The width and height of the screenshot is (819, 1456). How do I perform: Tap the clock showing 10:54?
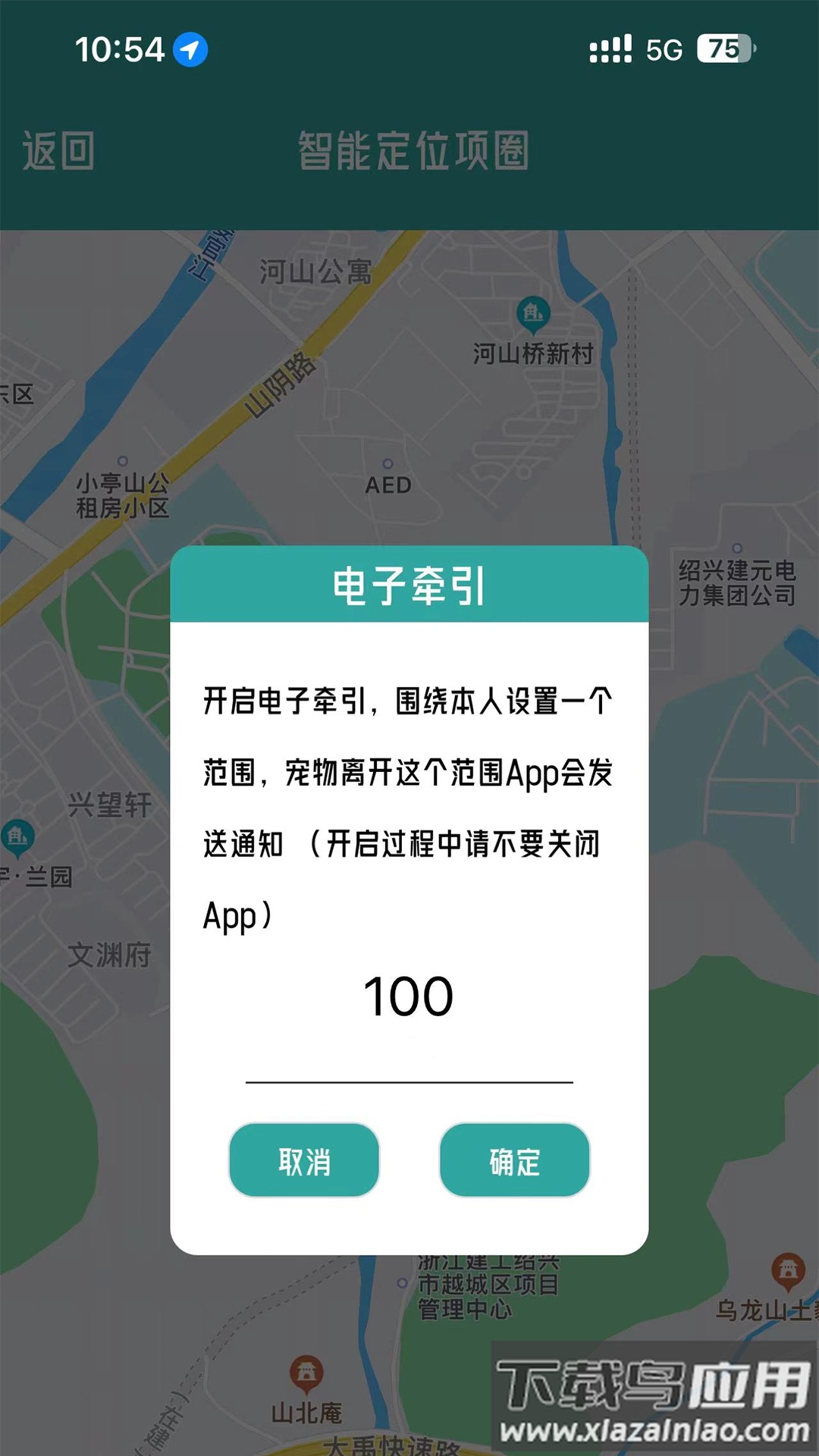pyautogui.click(x=118, y=47)
